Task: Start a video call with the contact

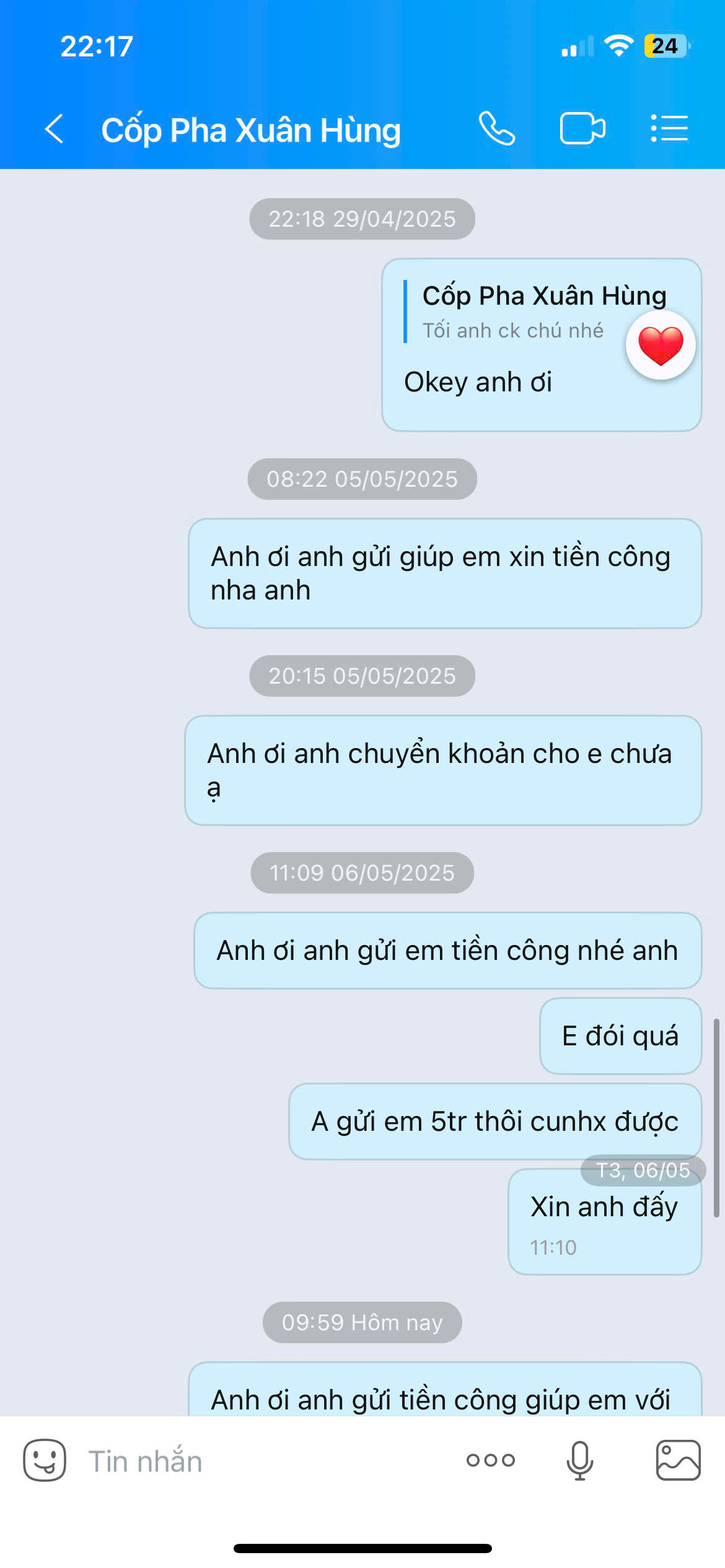Action: pyautogui.click(x=582, y=129)
